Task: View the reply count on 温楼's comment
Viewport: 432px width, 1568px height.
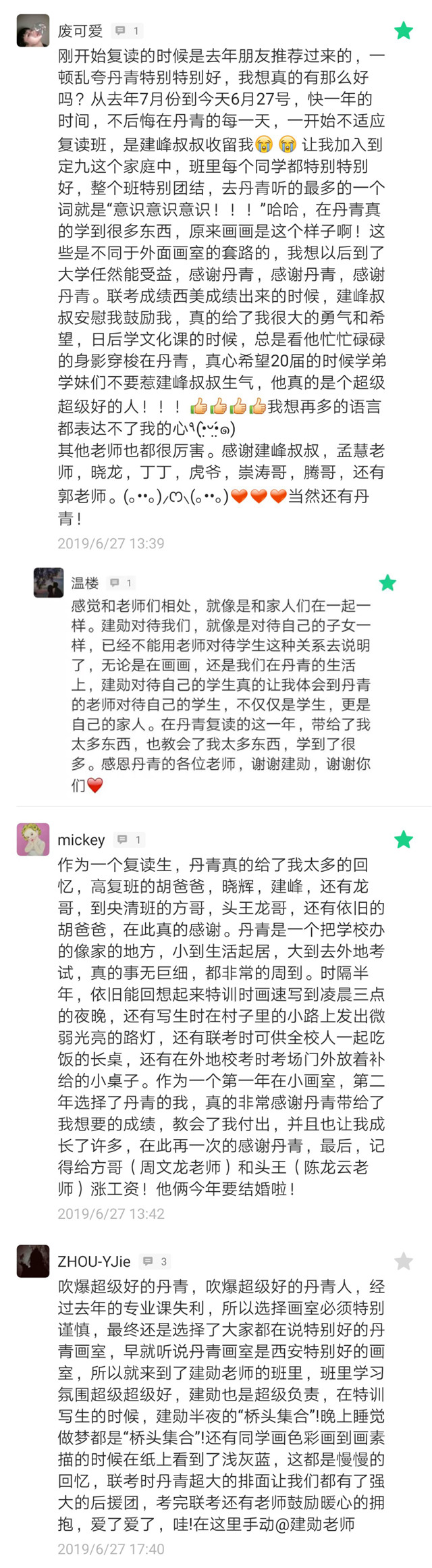Action: (121, 583)
